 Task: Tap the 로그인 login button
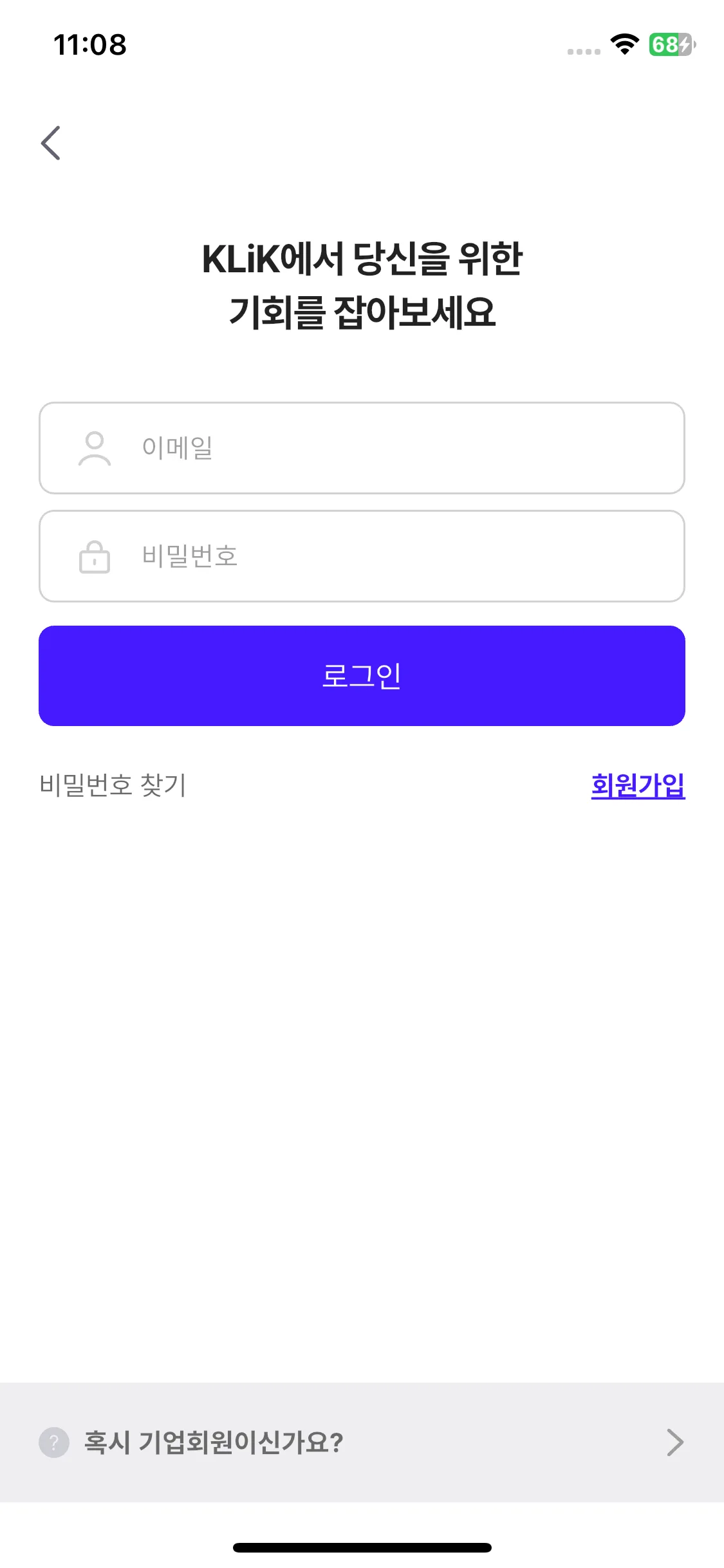pos(362,676)
